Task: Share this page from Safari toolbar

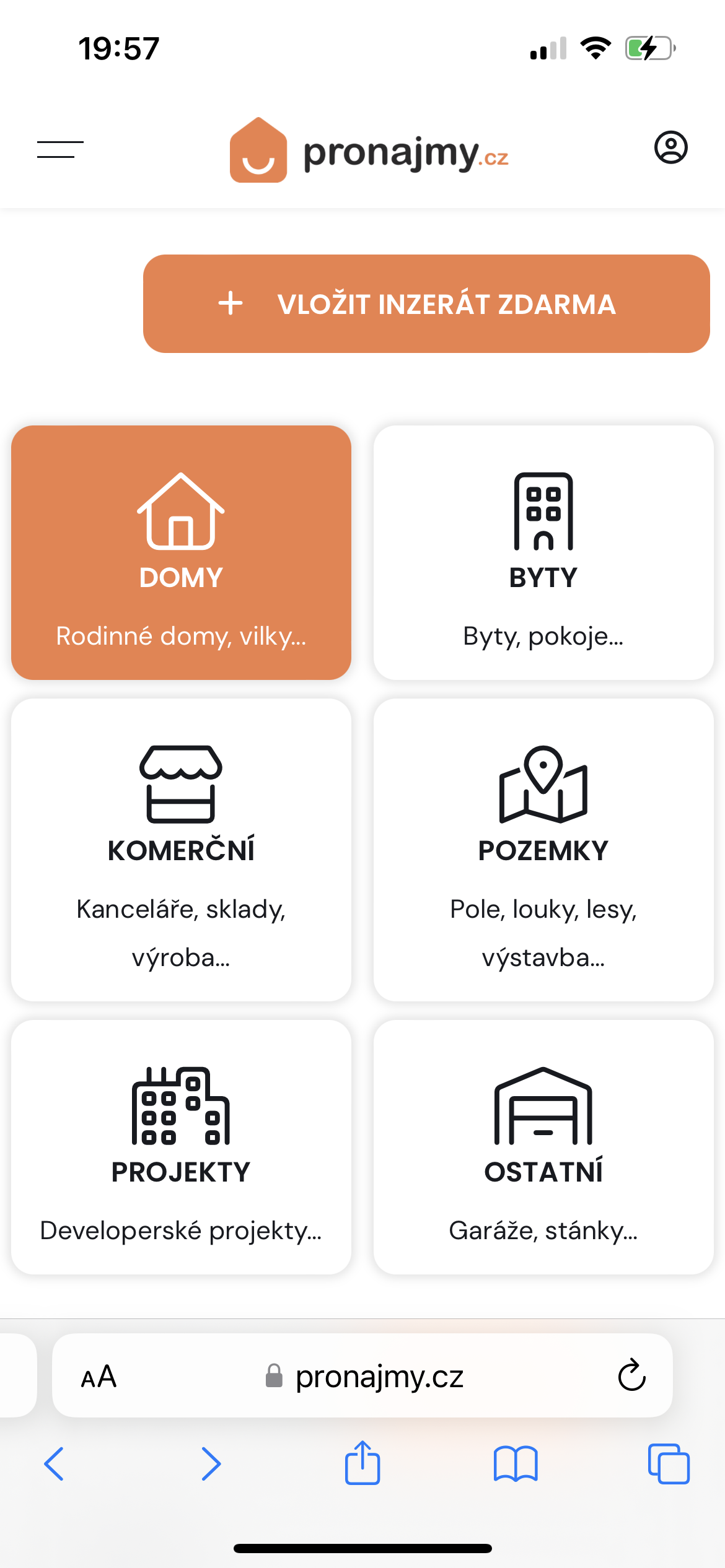Action: coord(362,1462)
